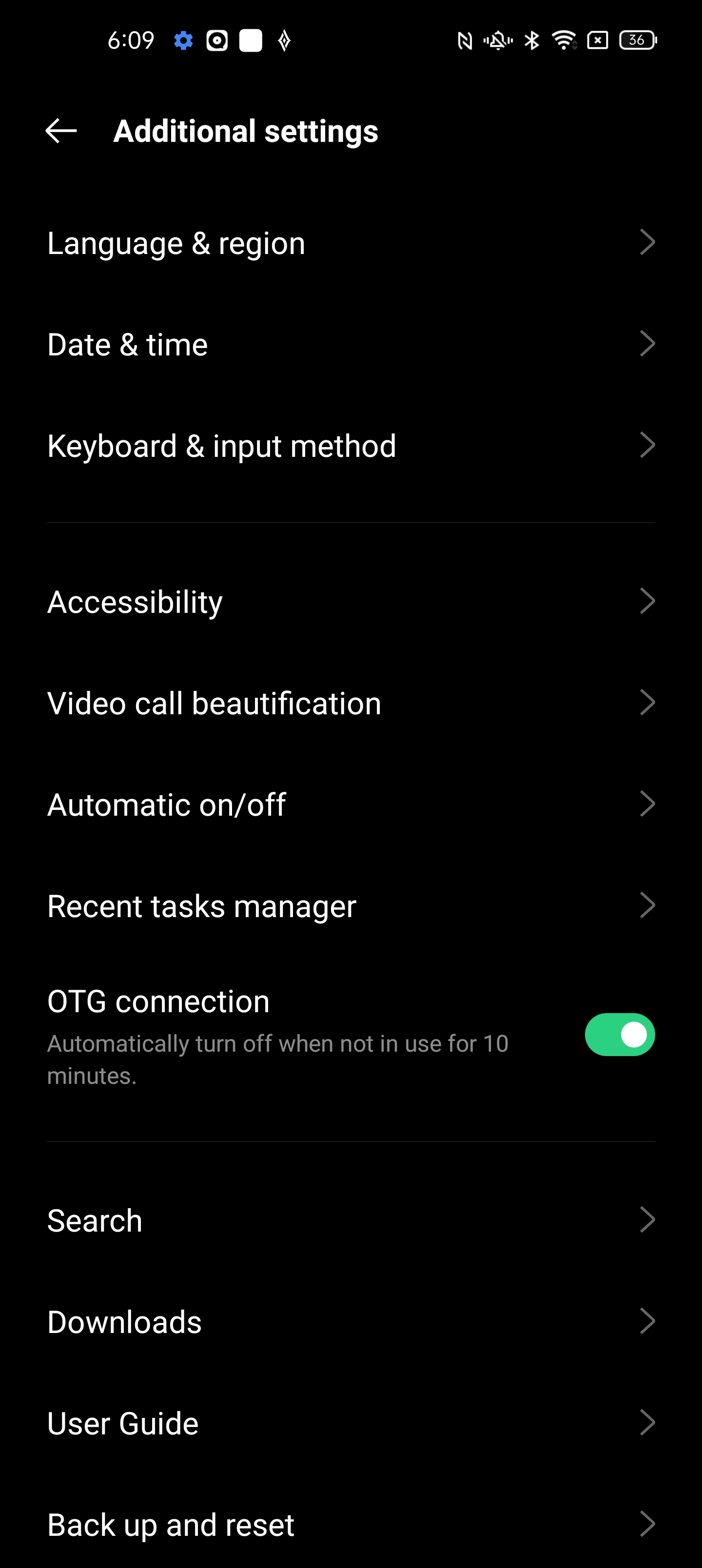Image resolution: width=702 pixels, height=1568 pixels.
Task: Open Recent tasks manager
Action: pos(351,906)
